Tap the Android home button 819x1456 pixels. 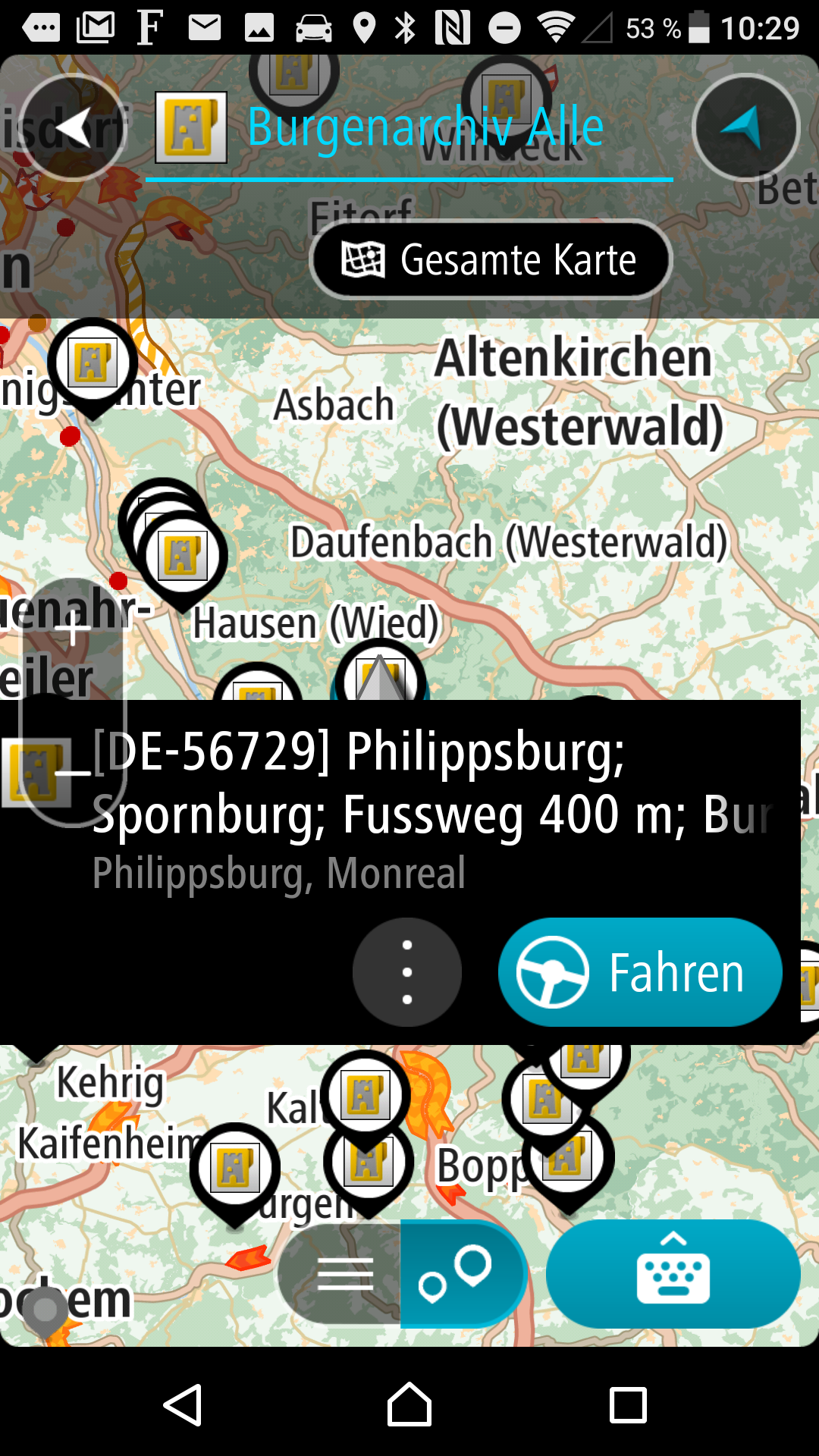(x=409, y=1405)
